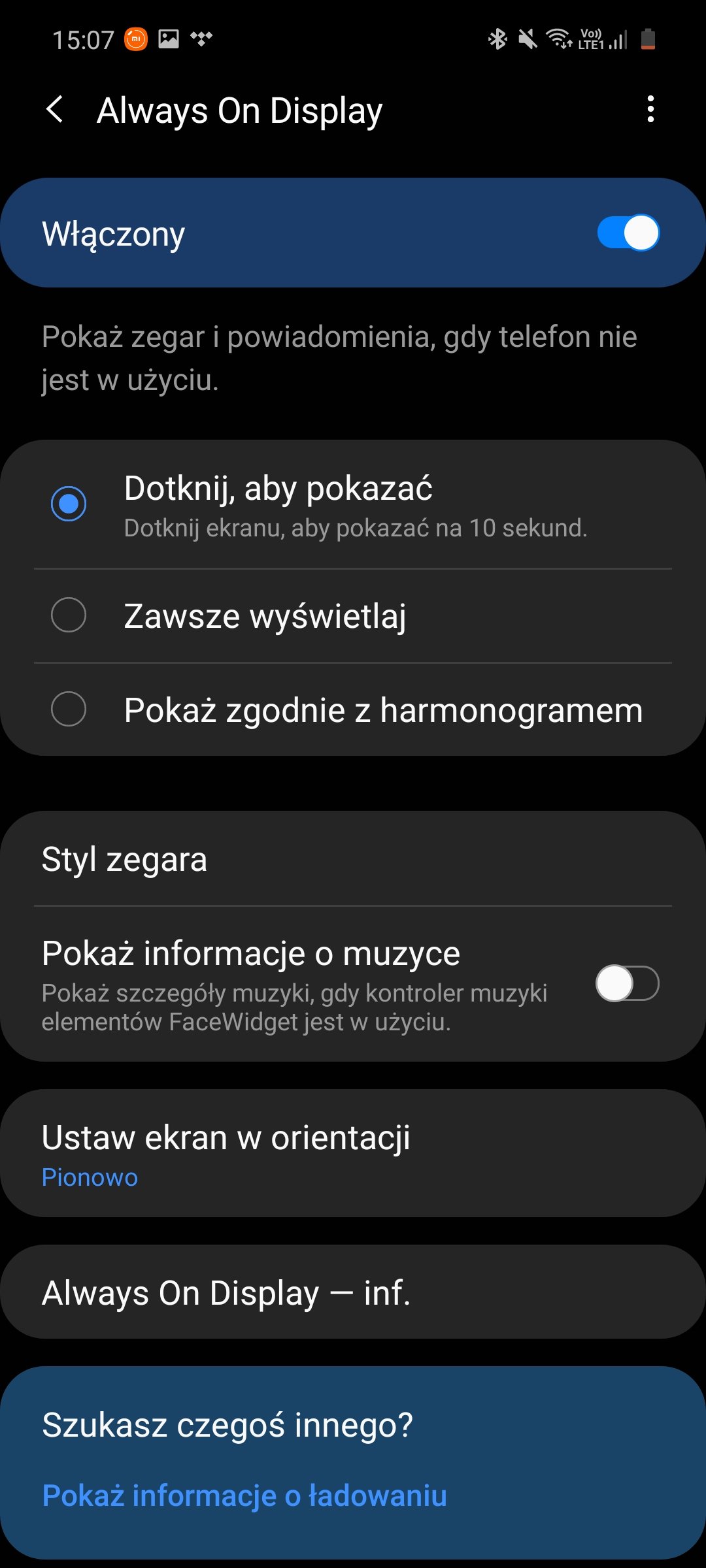Open the three-dot overflow menu
This screenshot has height=1568, width=706.
coord(650,109)
